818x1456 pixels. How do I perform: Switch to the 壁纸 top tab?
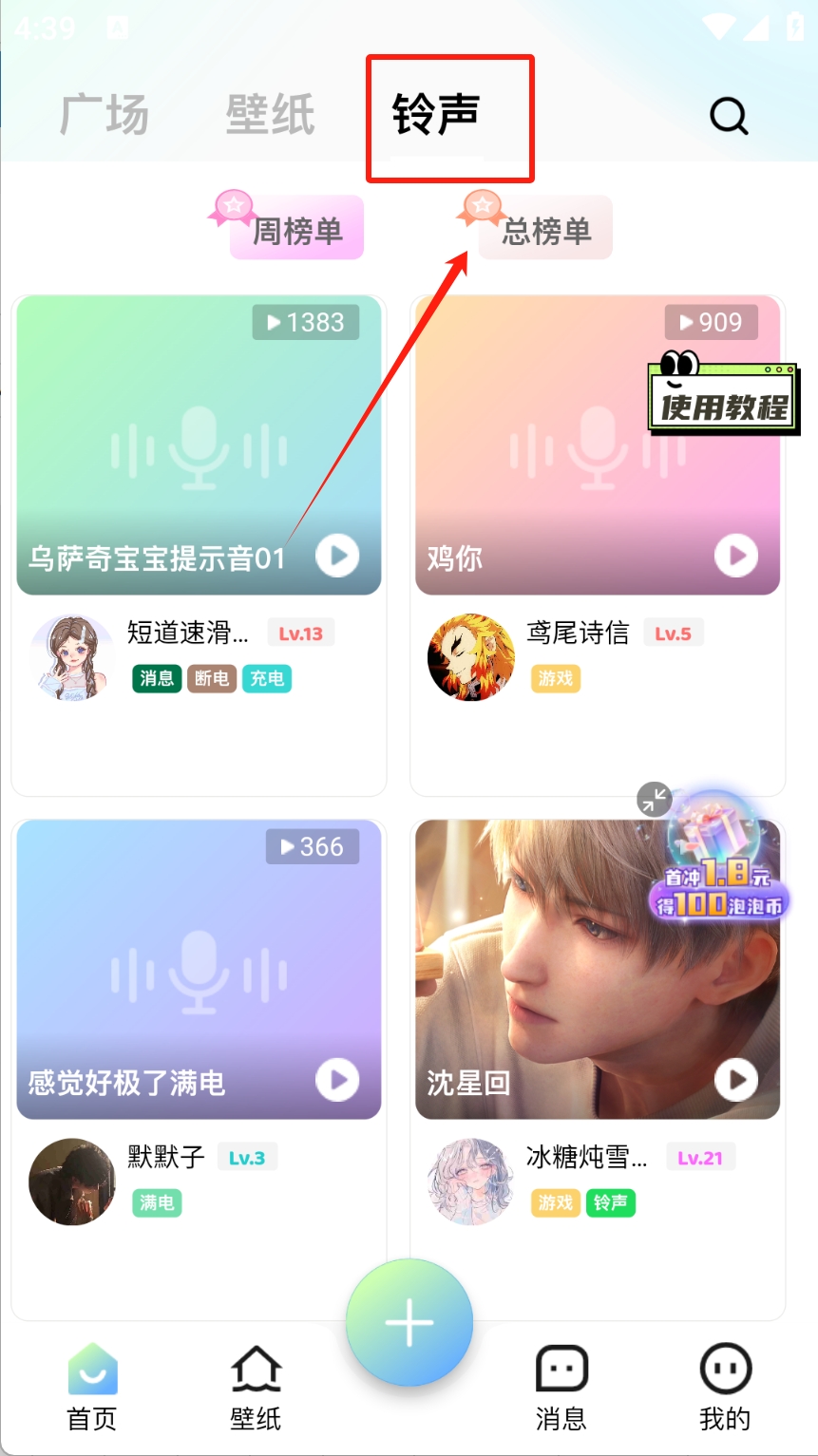tap(270, 115)
